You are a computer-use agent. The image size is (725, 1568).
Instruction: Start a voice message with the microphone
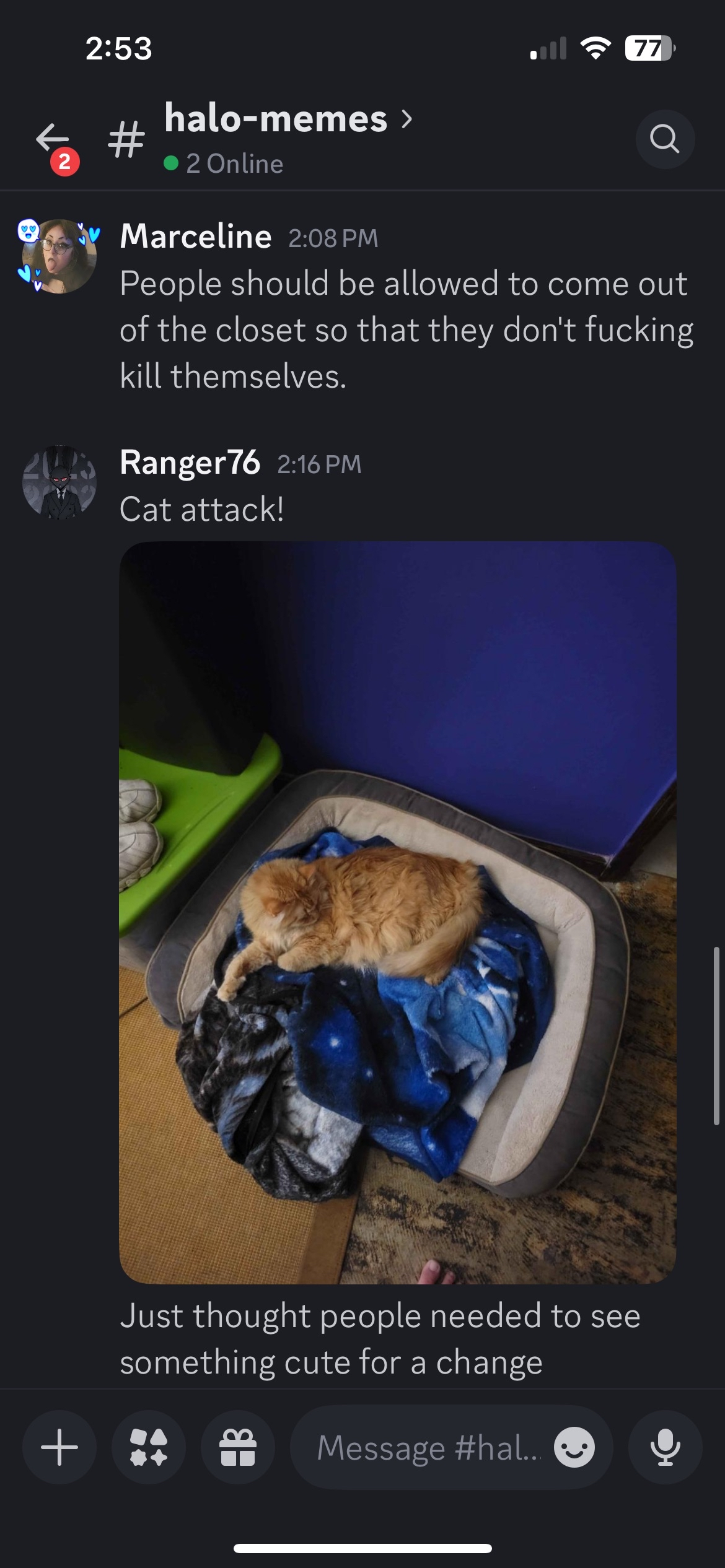pyautogui.click(x=665, y=1447)
